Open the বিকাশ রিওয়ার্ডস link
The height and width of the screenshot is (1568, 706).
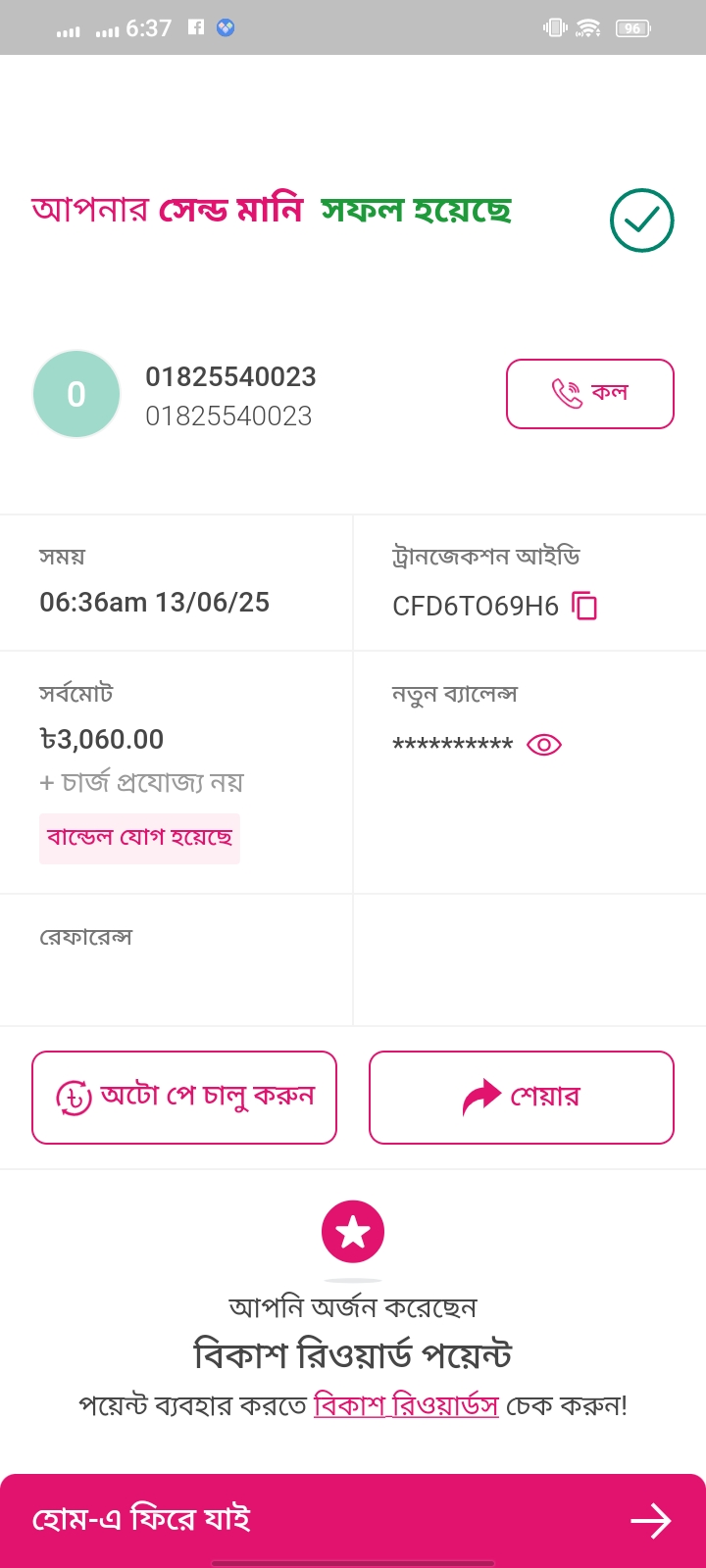(406, 1405)
